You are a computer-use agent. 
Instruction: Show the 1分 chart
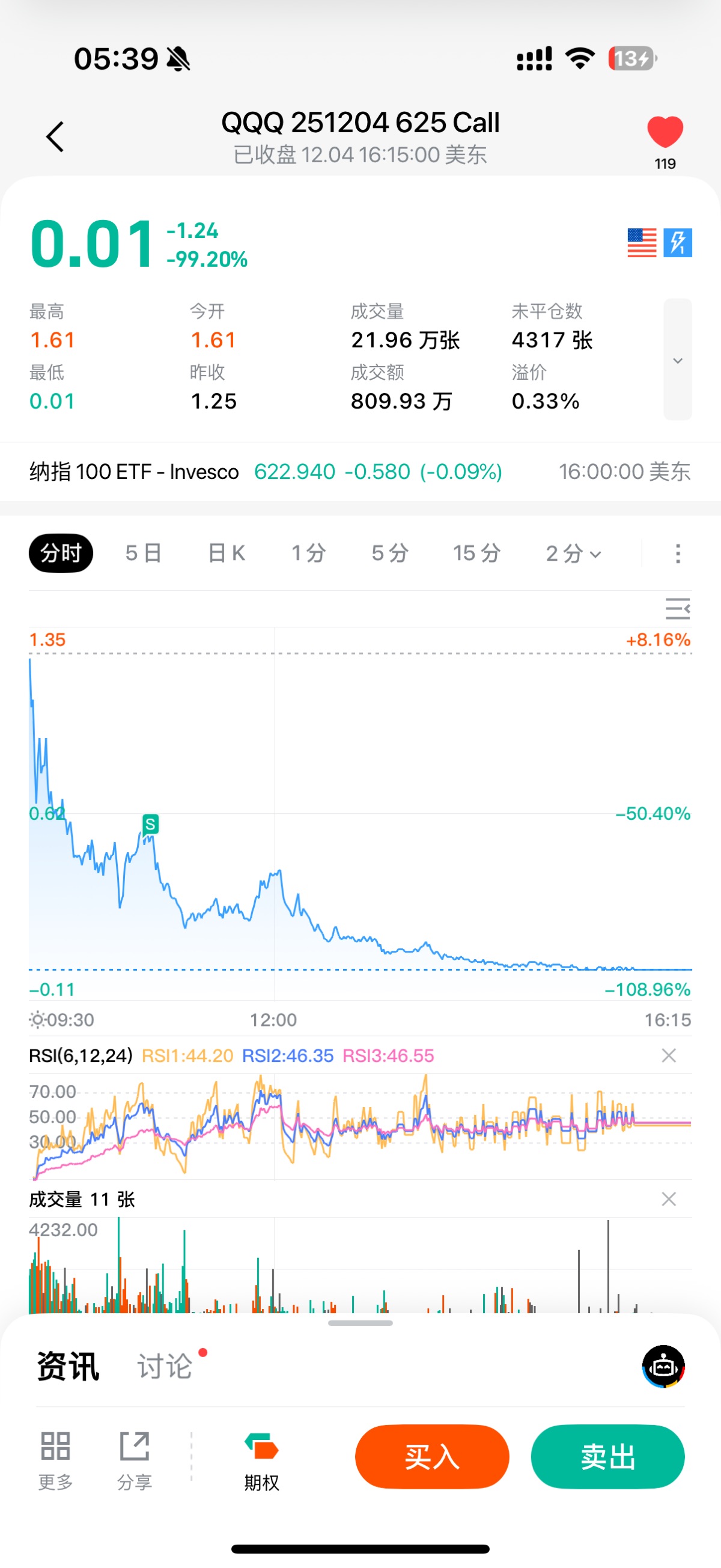pyautogui.click(x=308, y=554)
